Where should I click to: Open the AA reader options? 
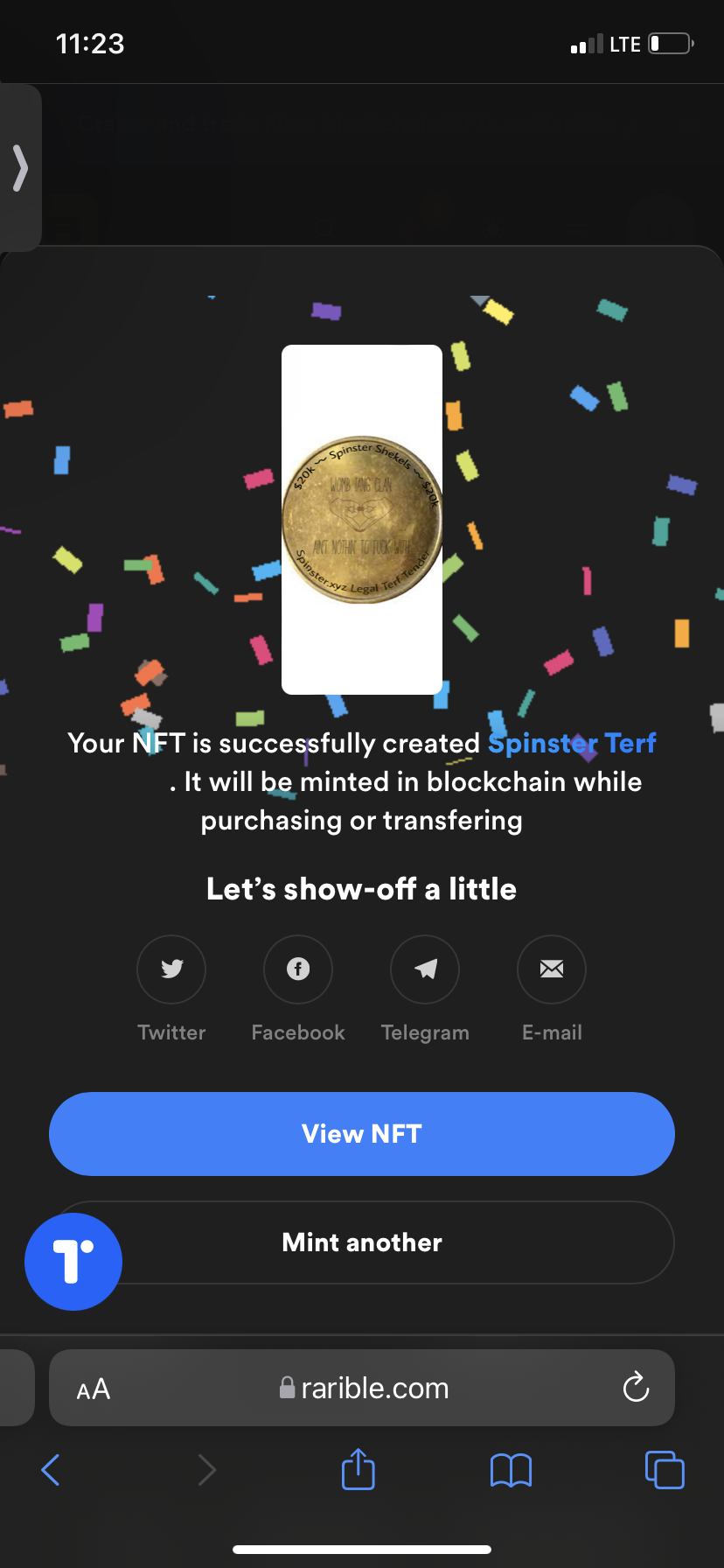point(94,1389)
